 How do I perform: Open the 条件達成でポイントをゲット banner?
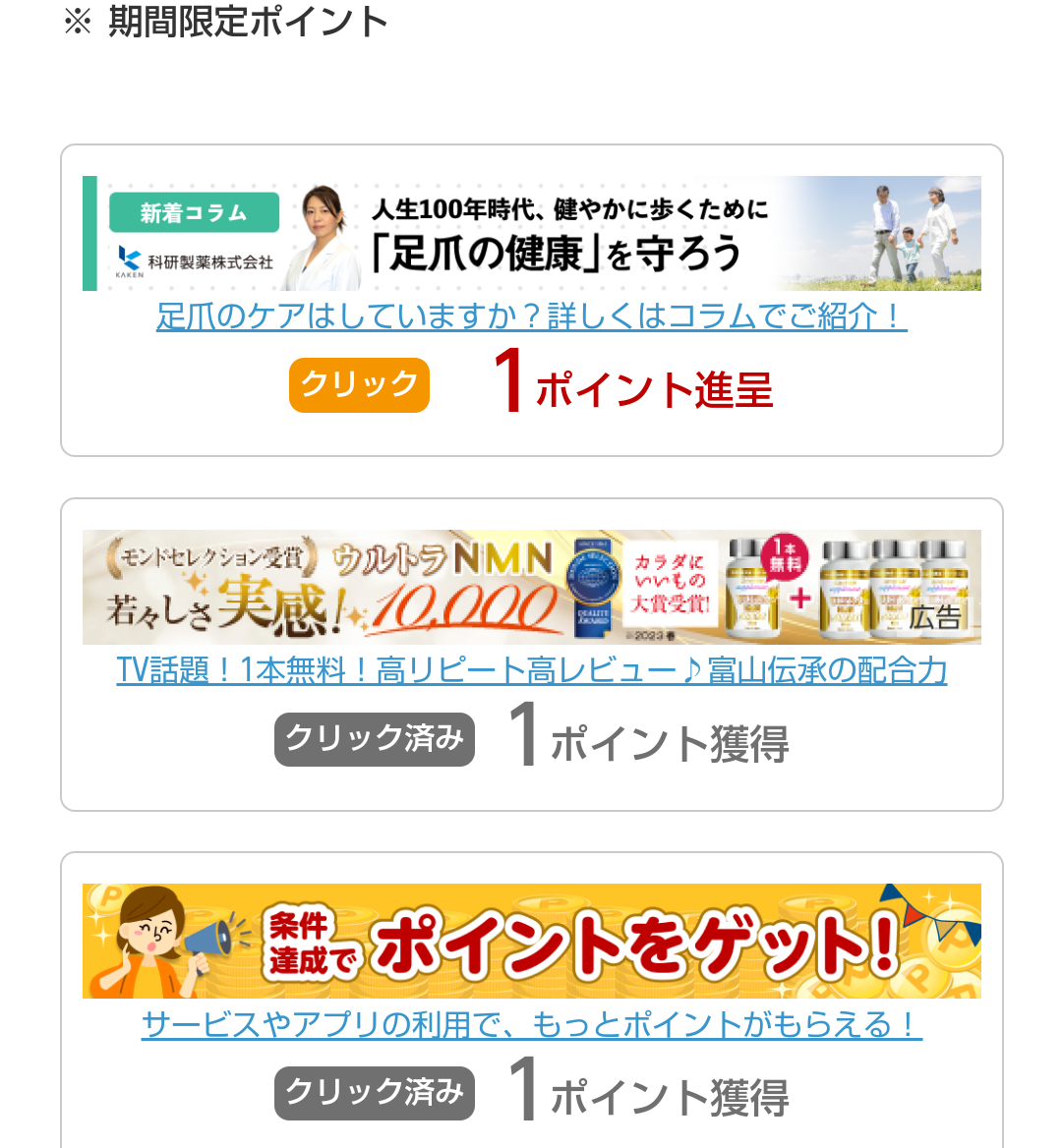531,941
